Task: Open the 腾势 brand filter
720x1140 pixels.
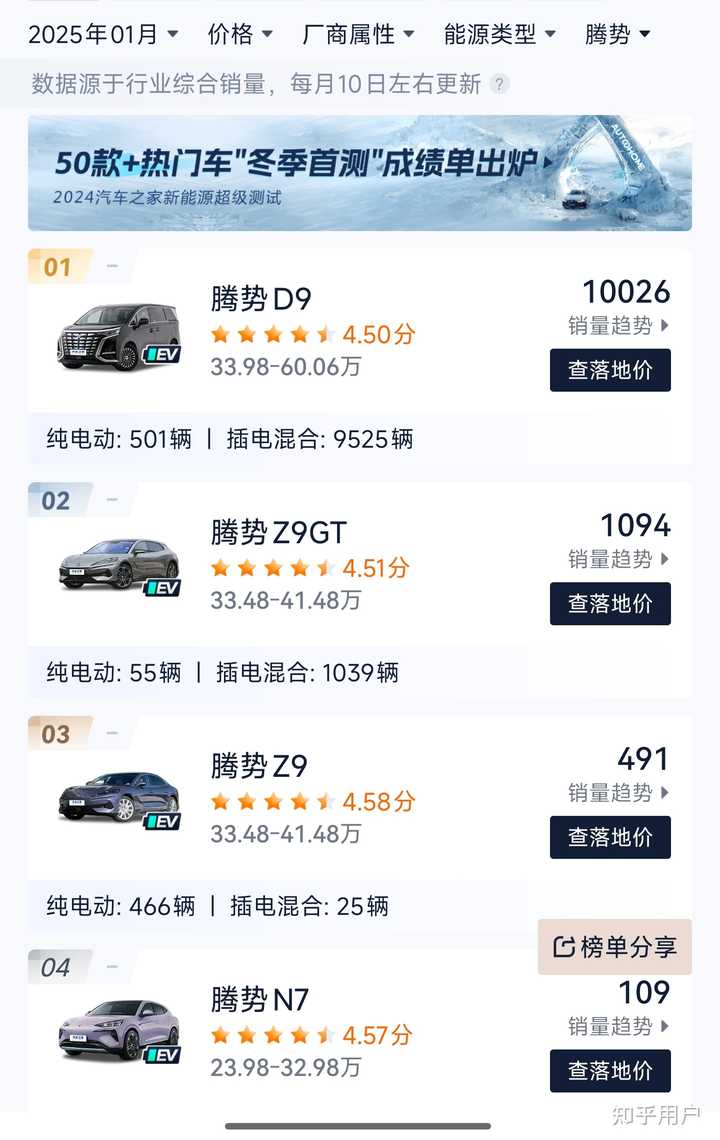Action: [x=612, y=33]
